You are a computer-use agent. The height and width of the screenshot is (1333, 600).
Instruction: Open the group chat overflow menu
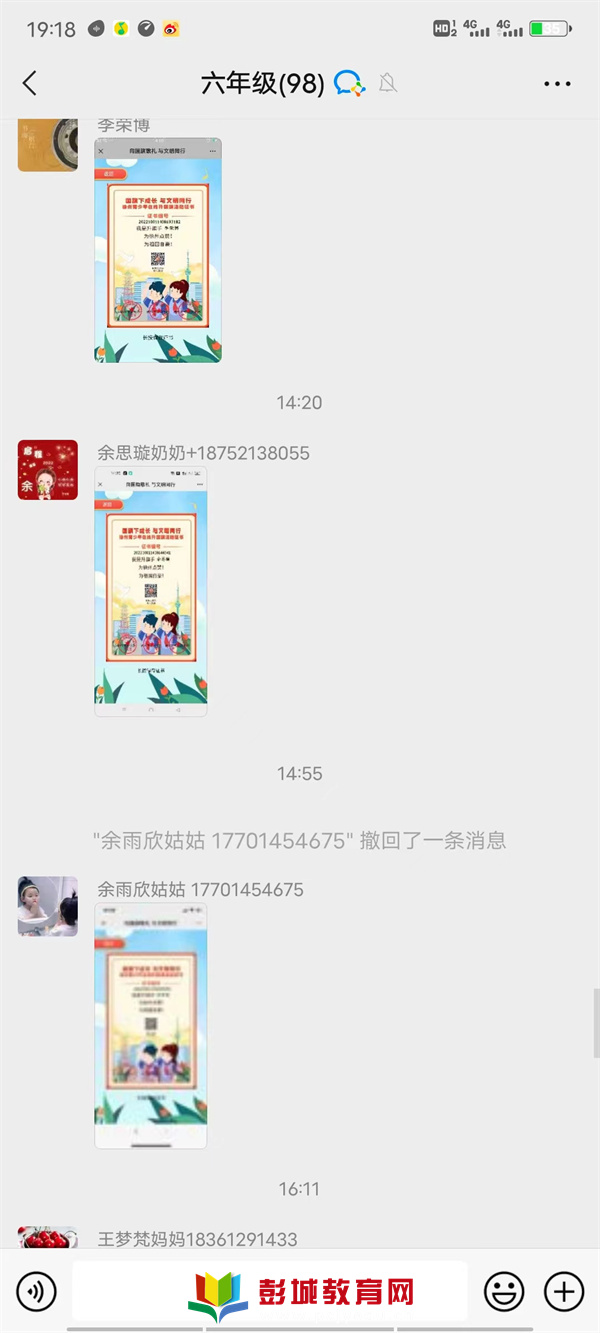coord(557,84)
